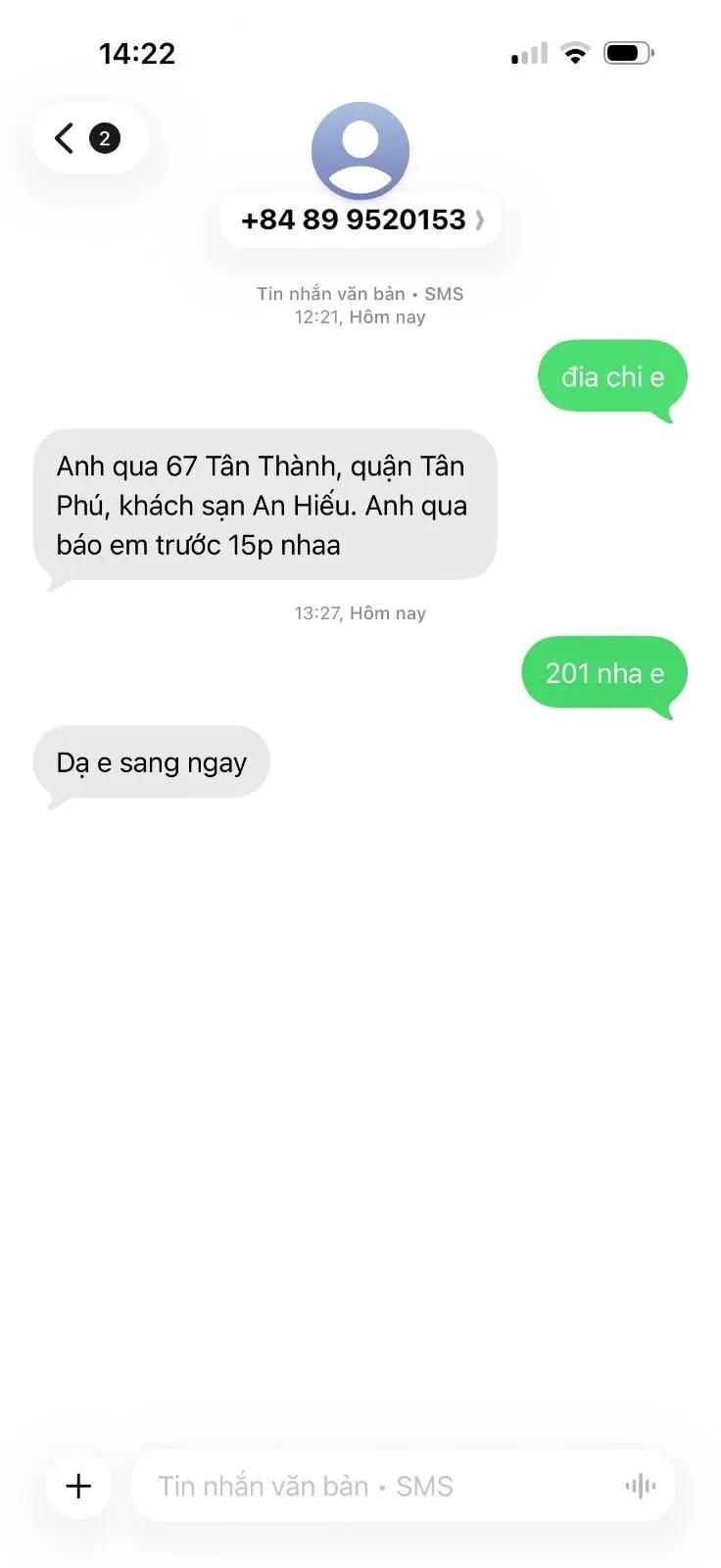Go back to the messages list
721x1568 pixels.
coord(88,138)
